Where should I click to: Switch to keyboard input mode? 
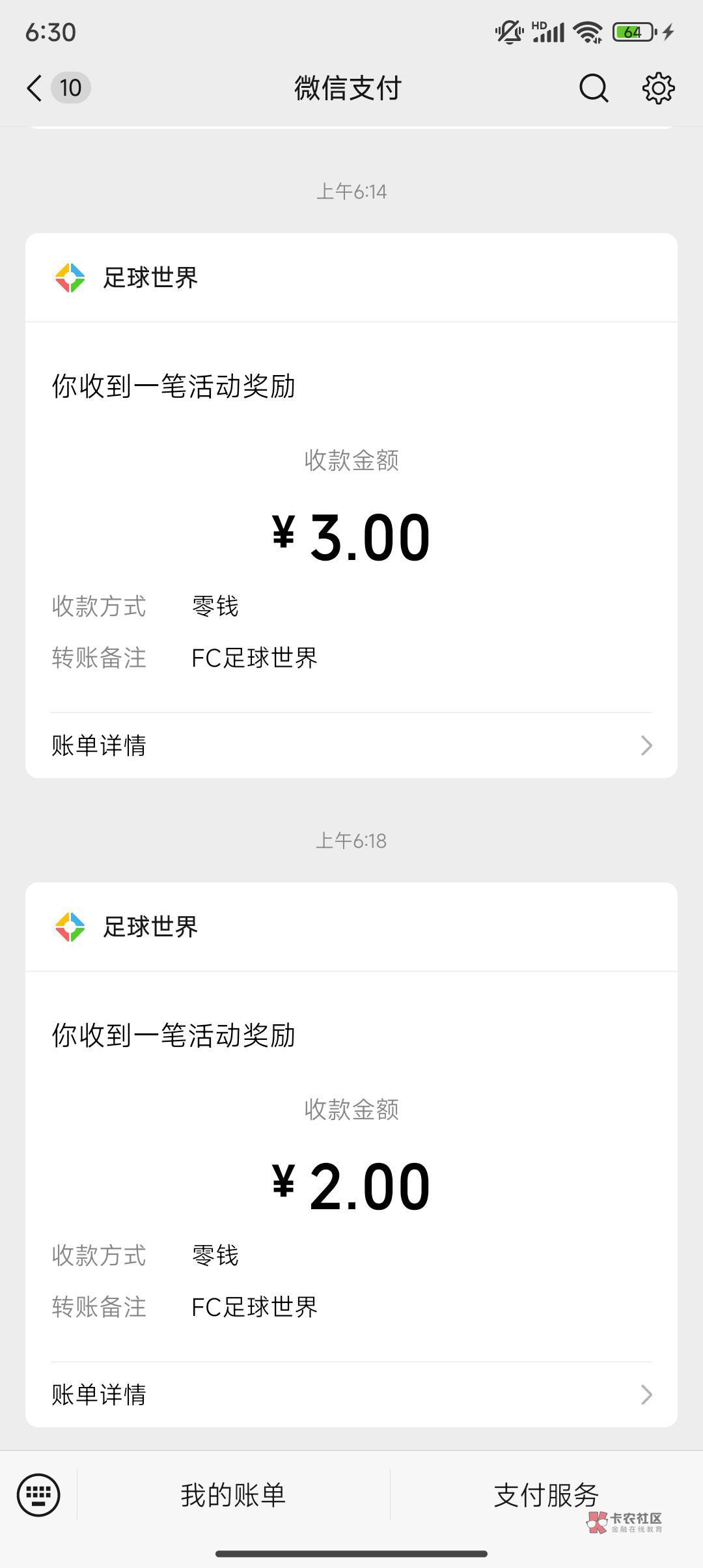pyautogui.click(x=38, y=1495)
